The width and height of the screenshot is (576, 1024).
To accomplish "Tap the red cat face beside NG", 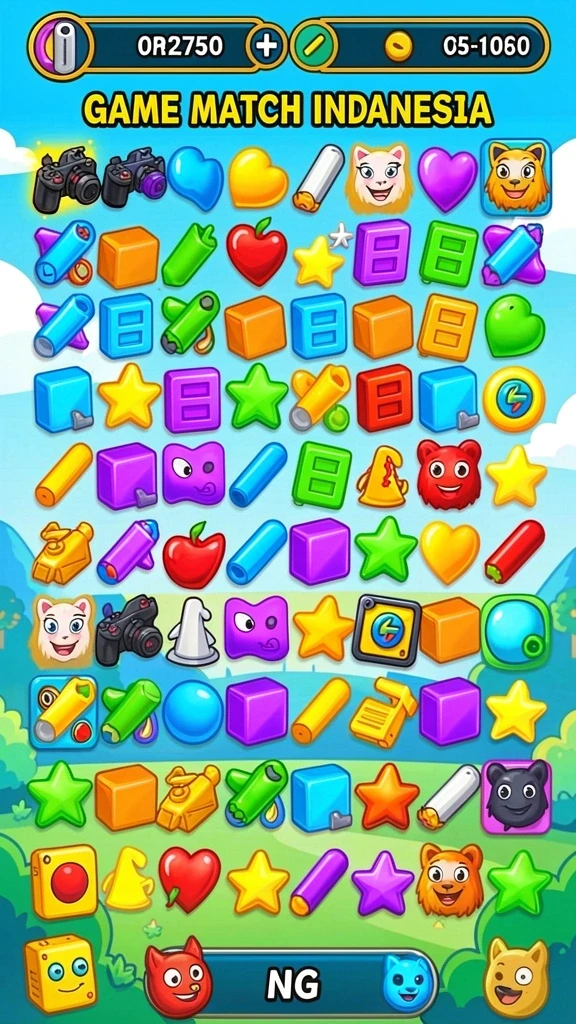I will [178, 978].
